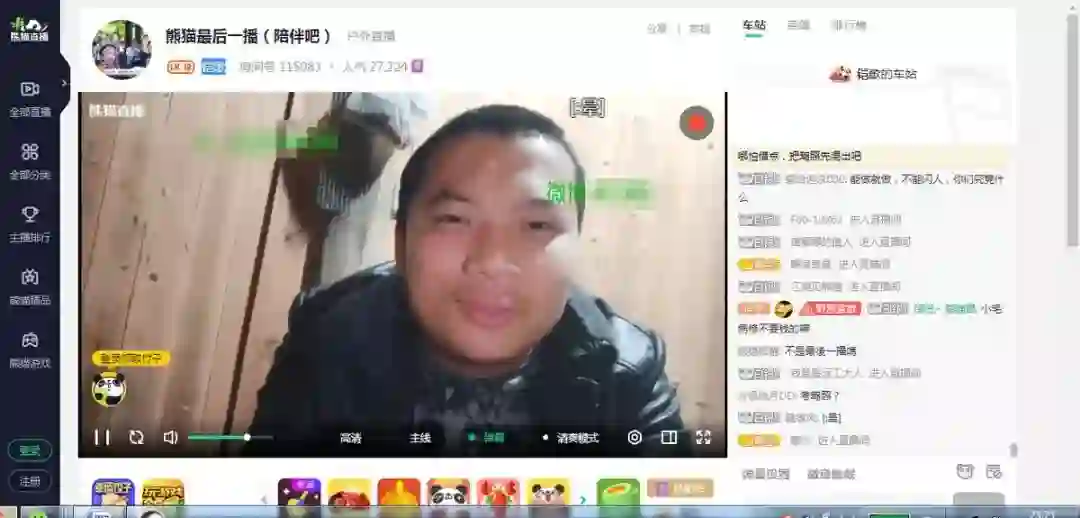Pause the live stream video
1080x518 pixels.
pyautogui.click(x=102, y=437)
